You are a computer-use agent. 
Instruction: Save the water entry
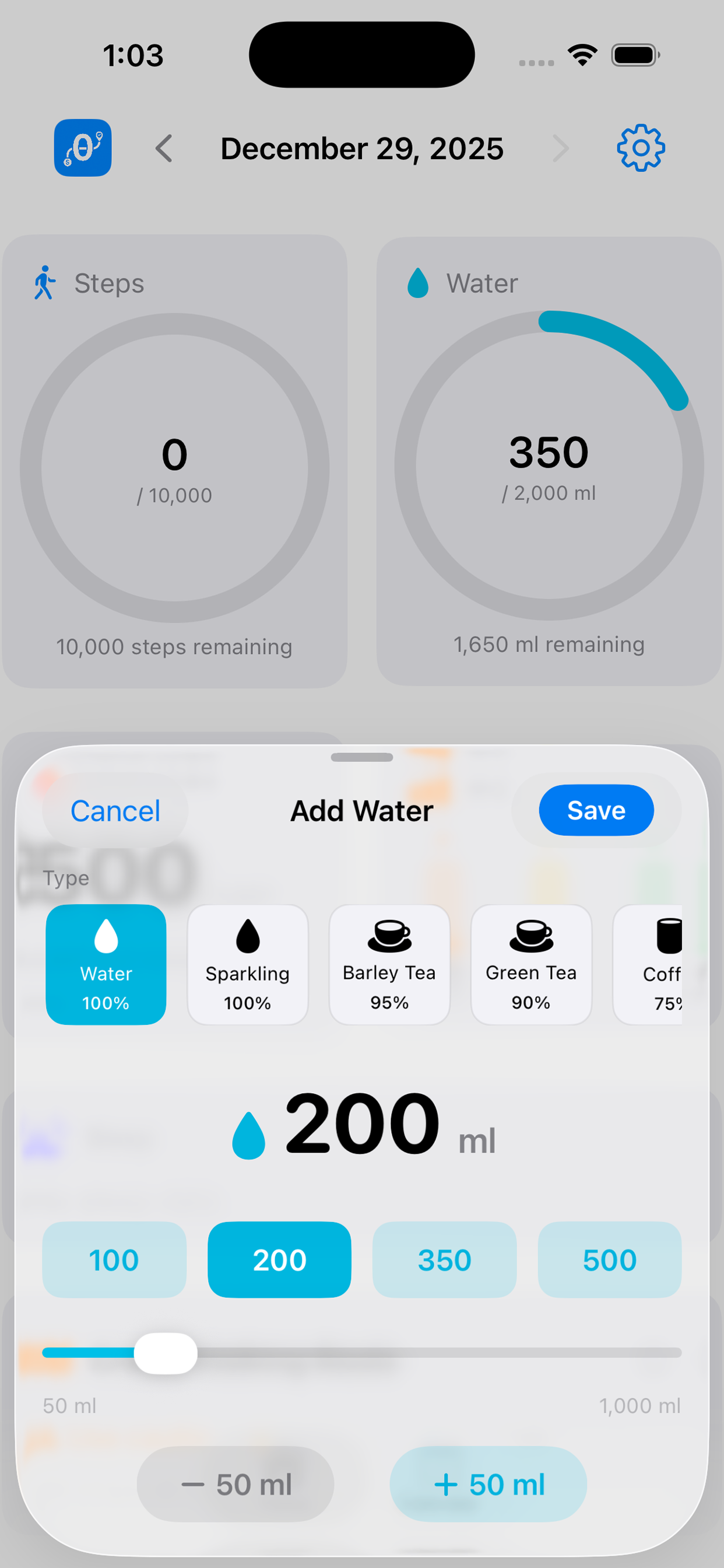click(x=596, y=810)
